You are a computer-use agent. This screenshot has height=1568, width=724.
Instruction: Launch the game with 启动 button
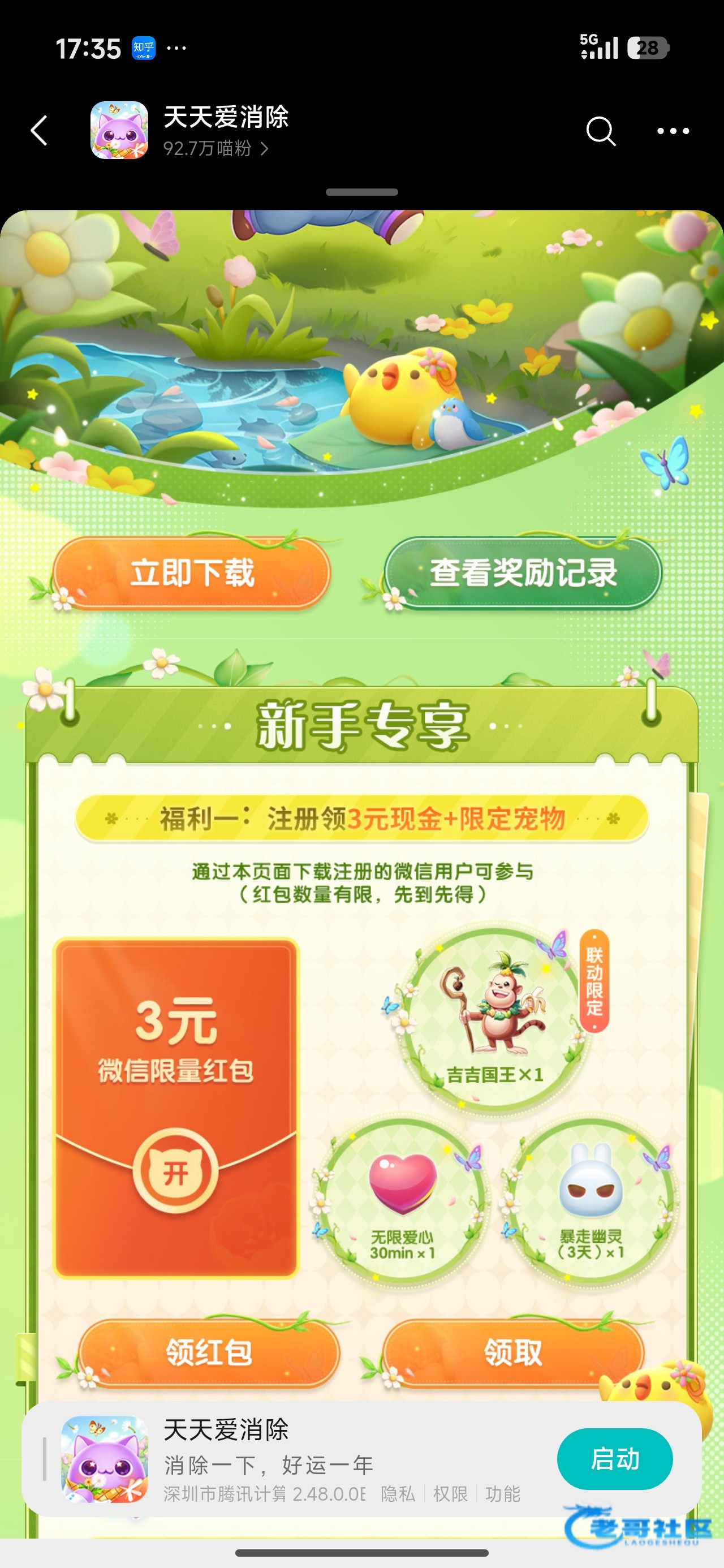pos(614,1459)
